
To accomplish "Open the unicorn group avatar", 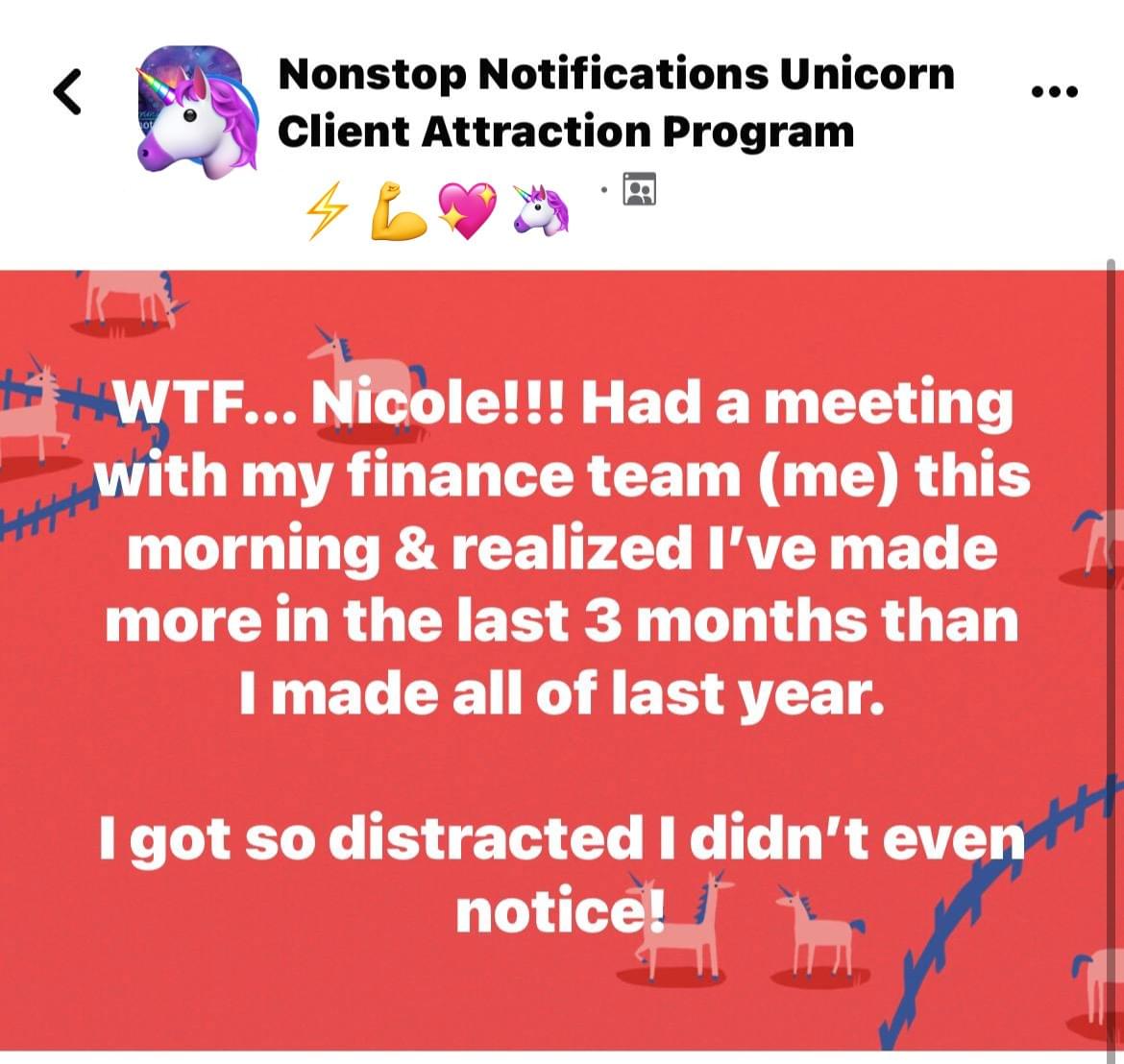I will pos(190,110).
